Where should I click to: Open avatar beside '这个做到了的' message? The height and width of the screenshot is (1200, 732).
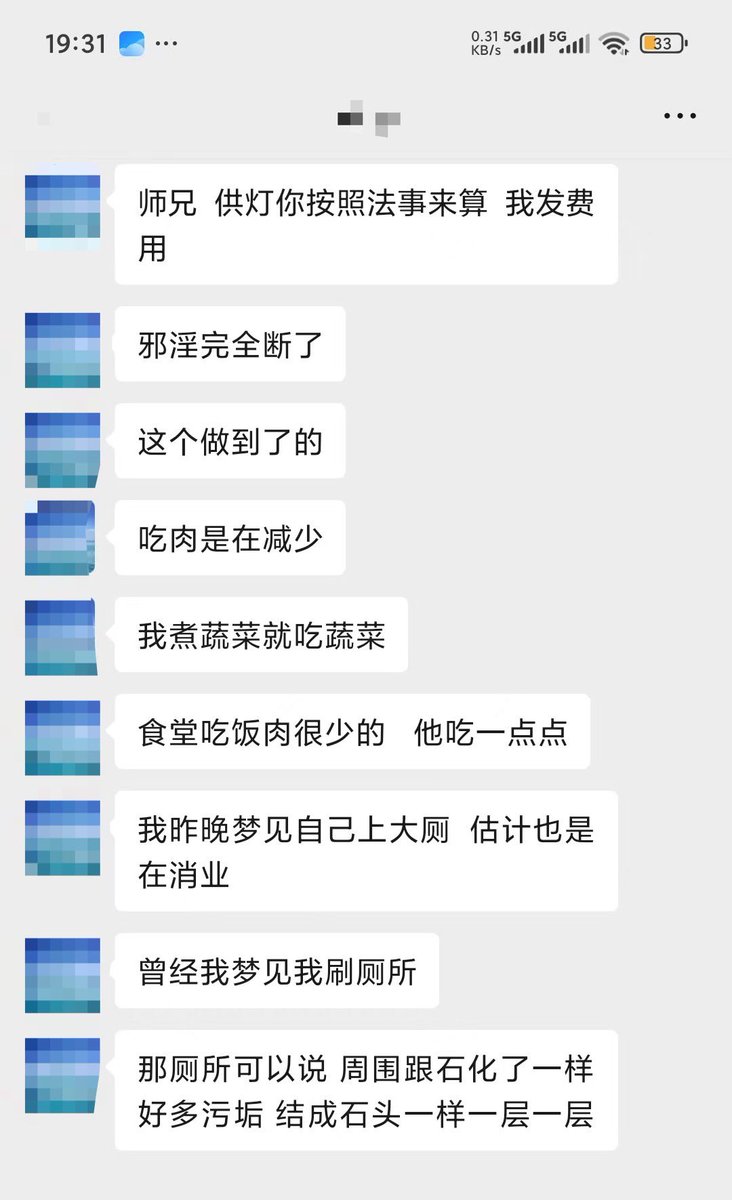[x=62, y=449]
